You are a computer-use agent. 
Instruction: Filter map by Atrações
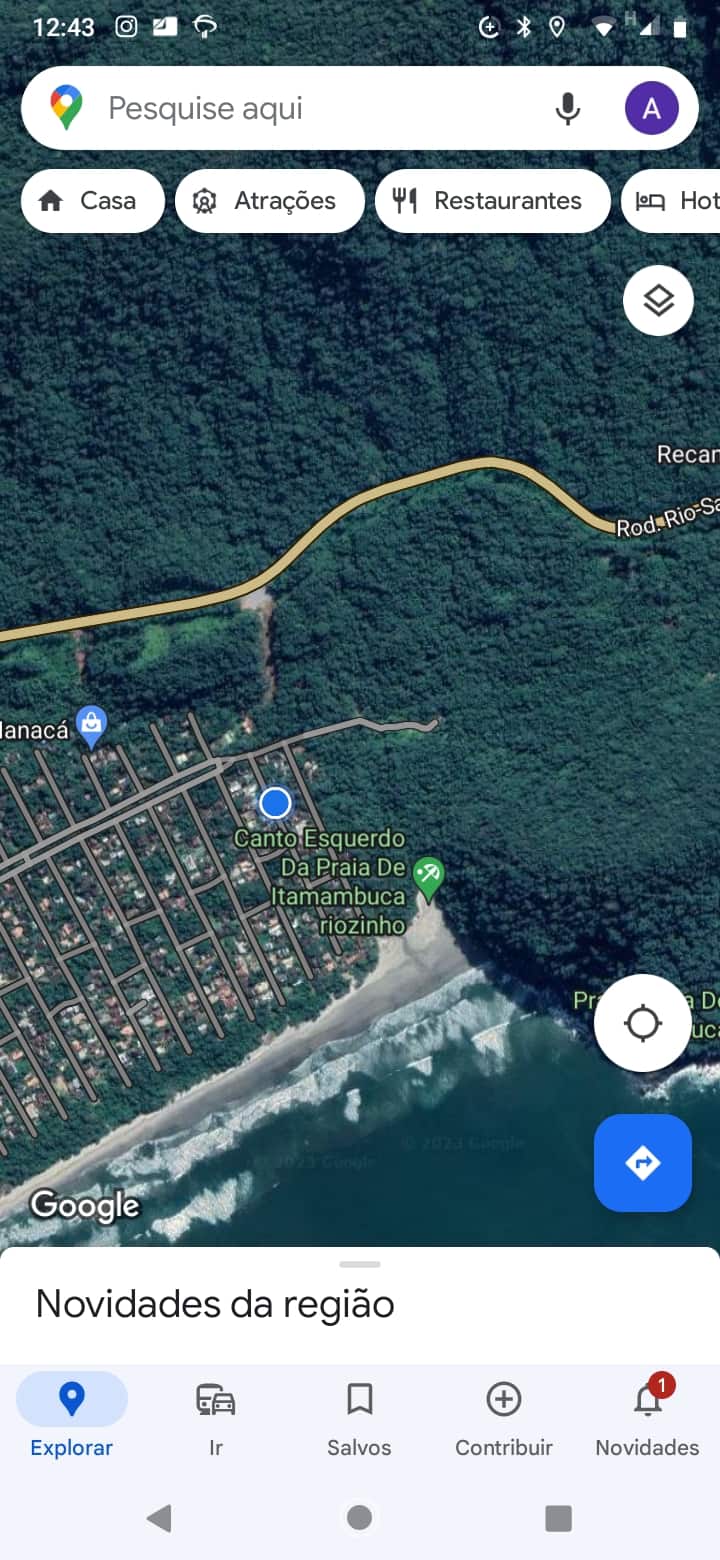[269, 201]
